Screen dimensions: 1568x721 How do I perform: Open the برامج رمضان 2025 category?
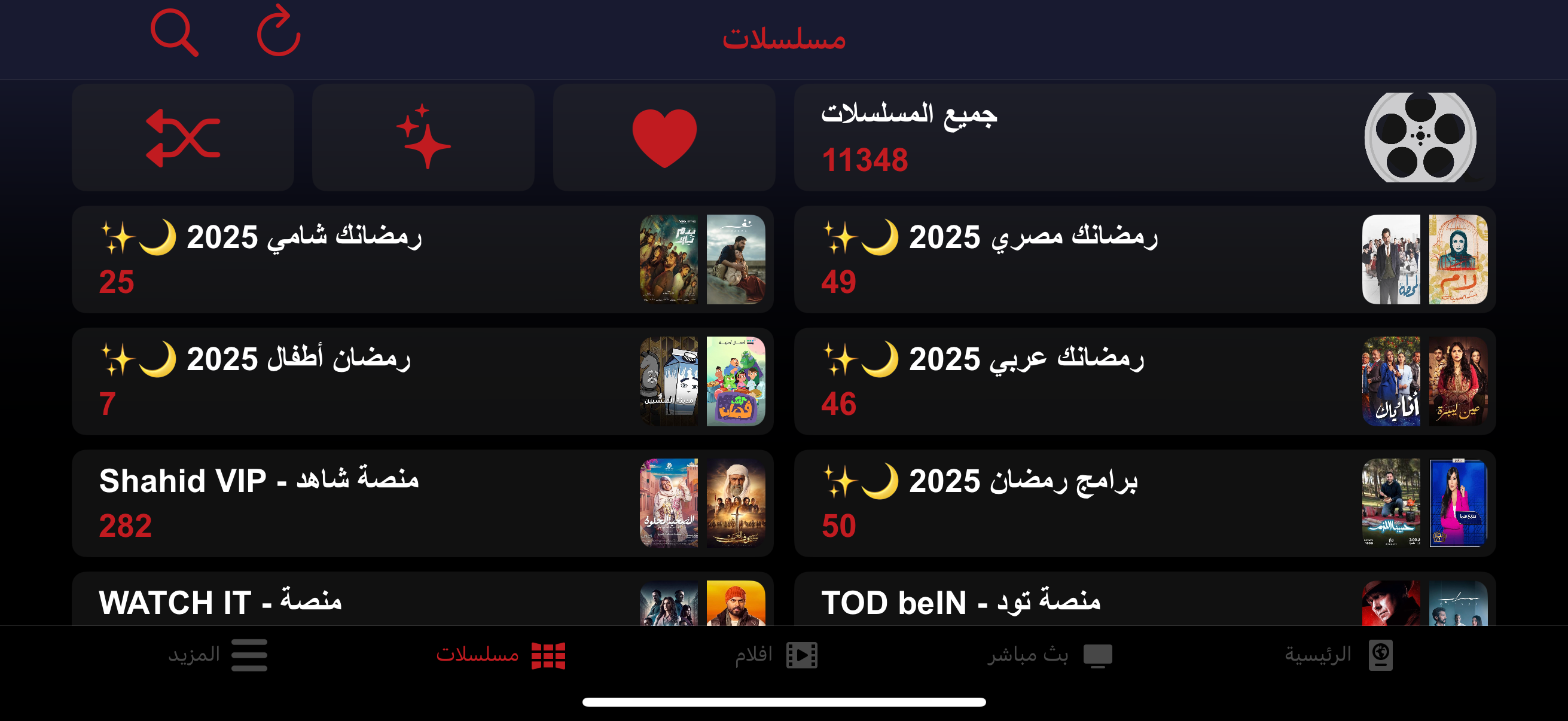pos(1145,503)
